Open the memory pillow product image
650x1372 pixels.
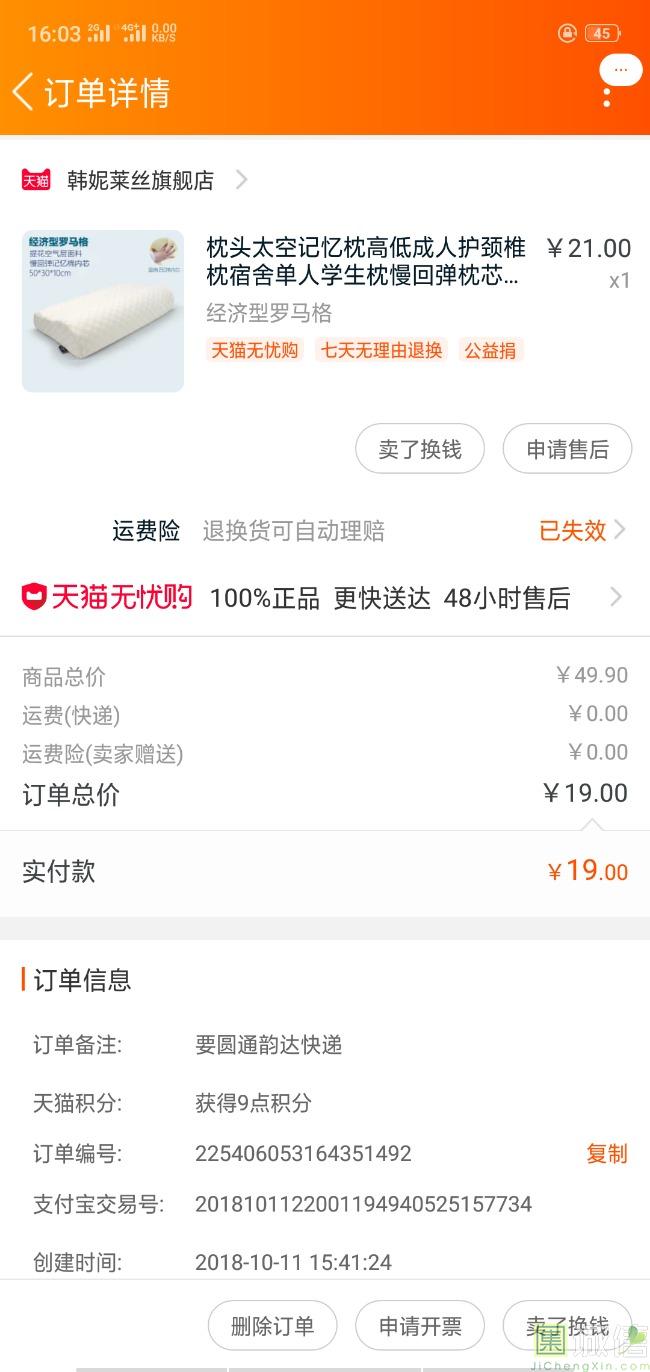coord(103,310)
